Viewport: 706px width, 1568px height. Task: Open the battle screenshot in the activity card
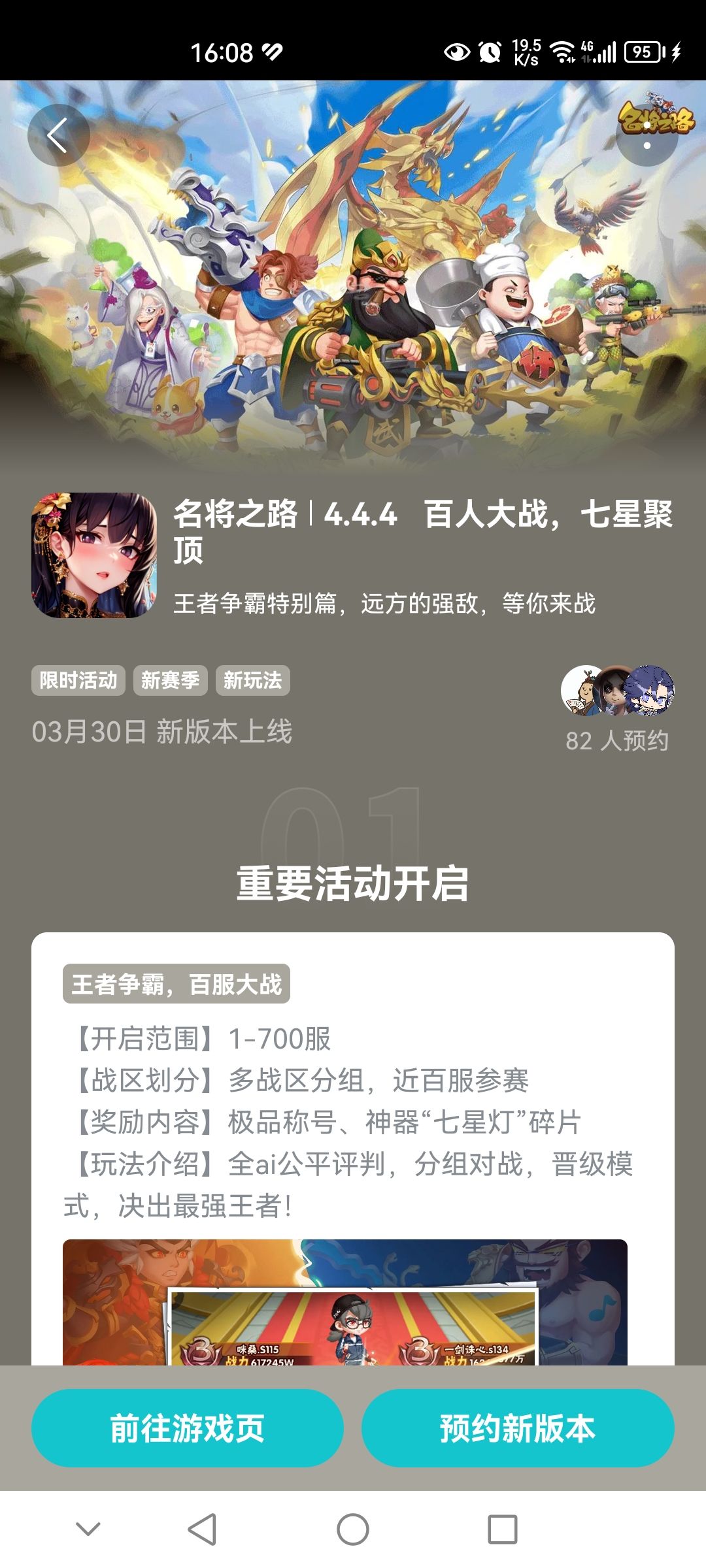(x=345, y=1302)
